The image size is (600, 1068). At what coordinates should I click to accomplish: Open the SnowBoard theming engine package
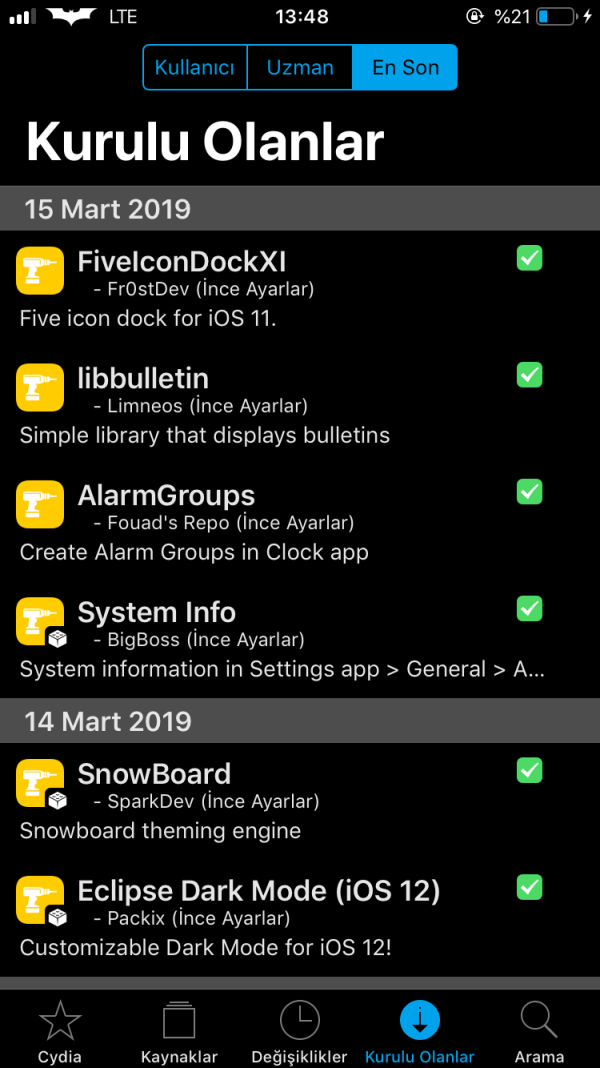[280, 801]
